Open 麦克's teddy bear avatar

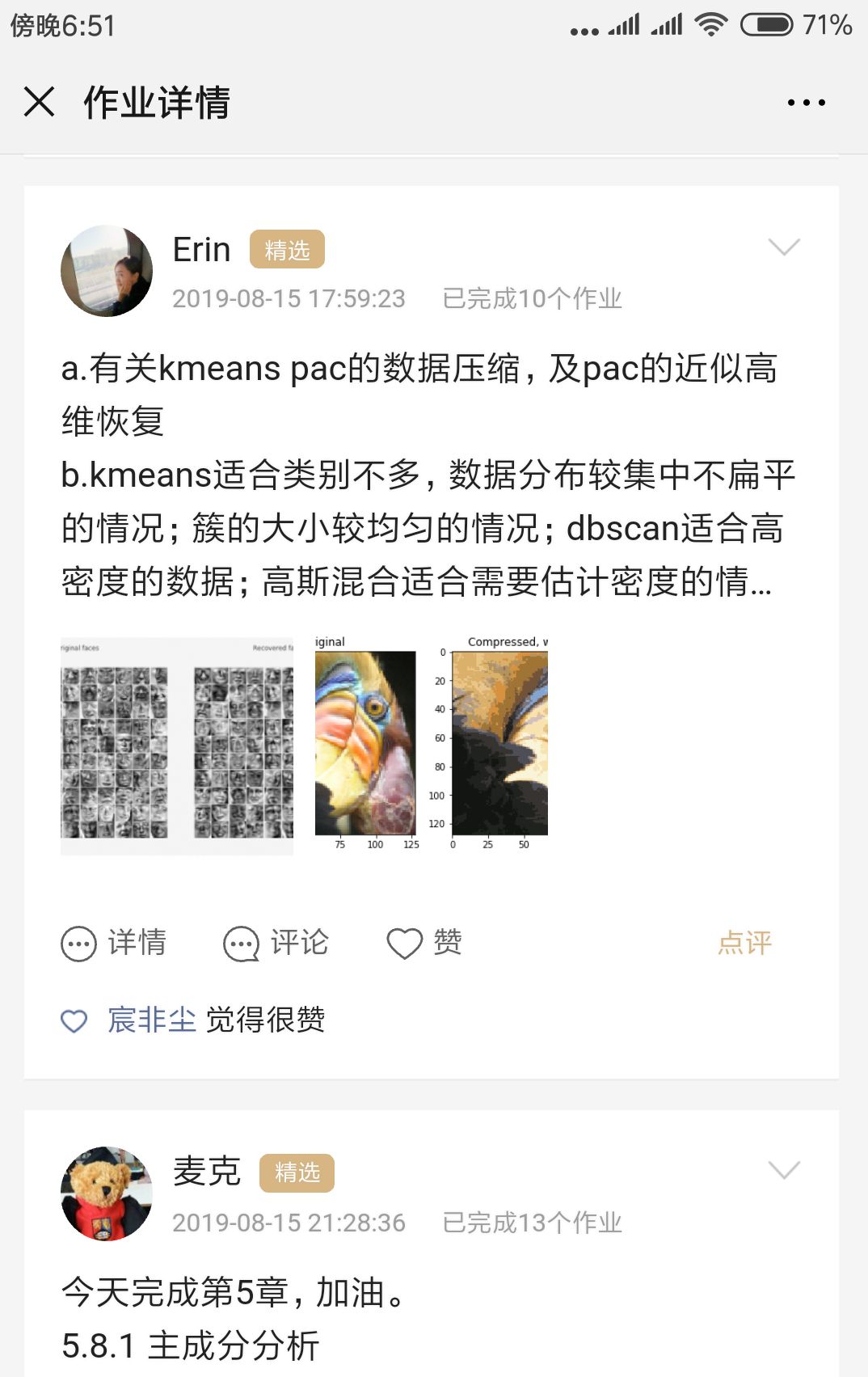point(107,1194)
